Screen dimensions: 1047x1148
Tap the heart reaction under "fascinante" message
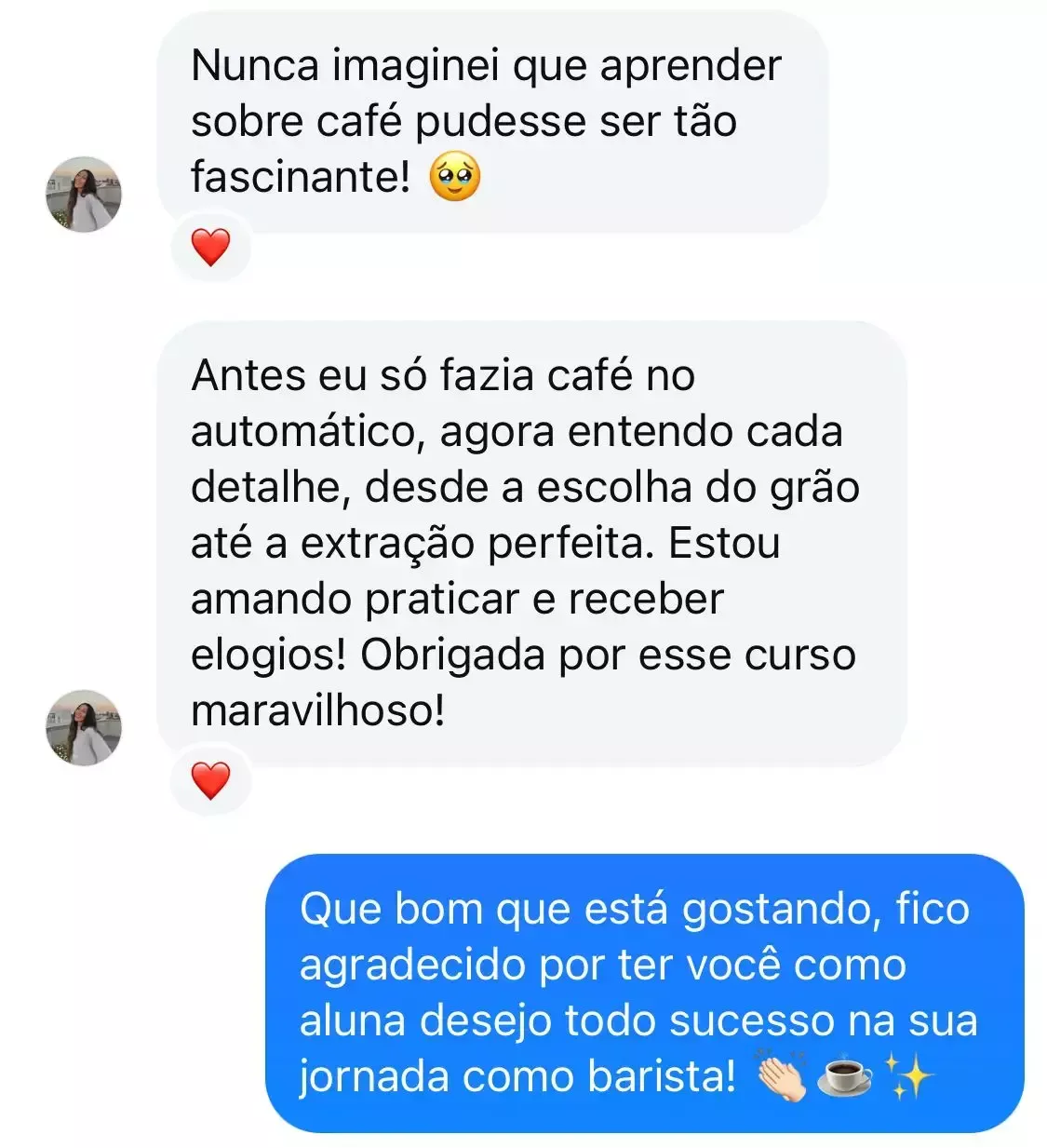[x=210, y=248]
